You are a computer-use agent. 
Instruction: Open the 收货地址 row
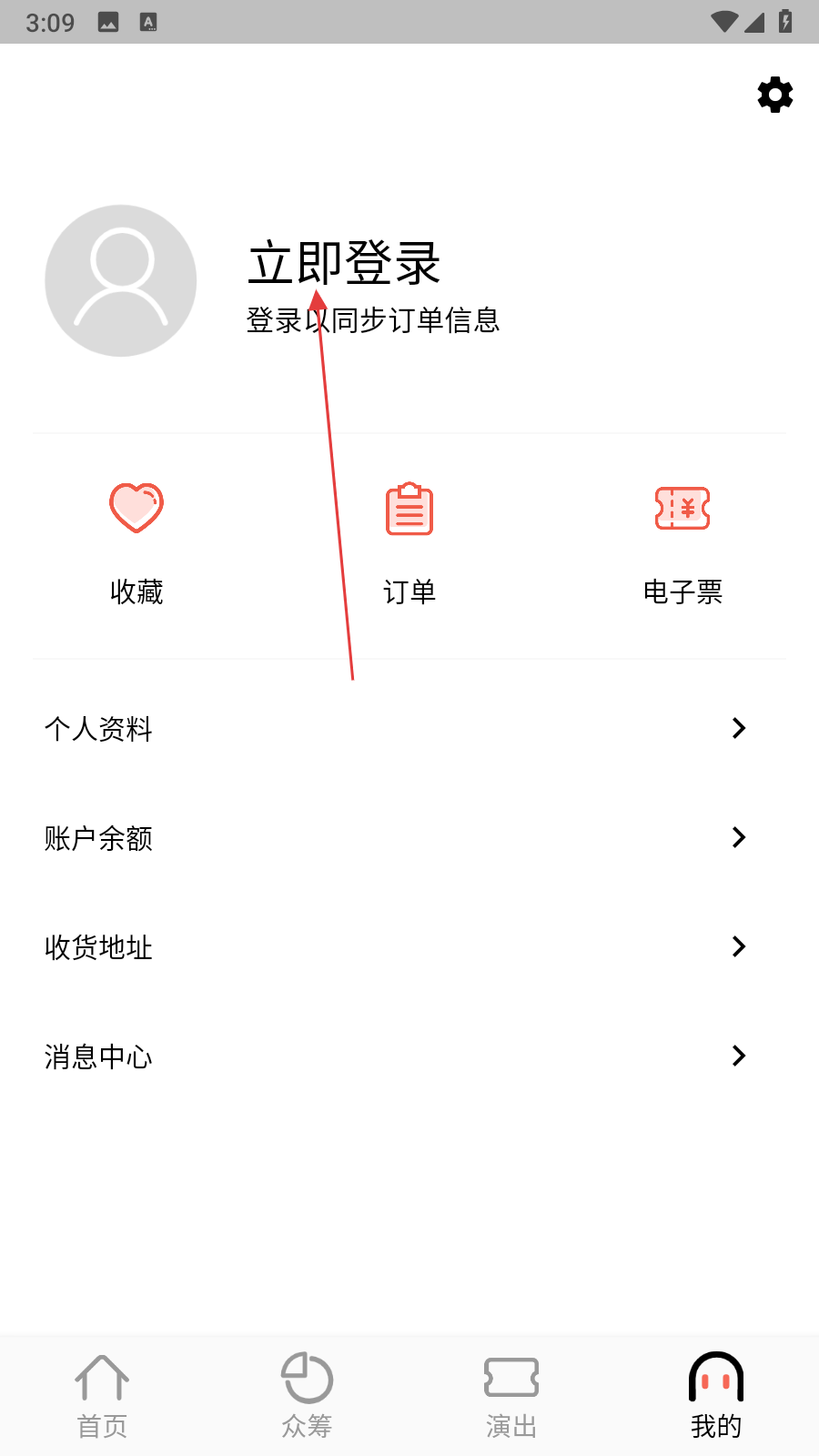[x=409, y=946]
